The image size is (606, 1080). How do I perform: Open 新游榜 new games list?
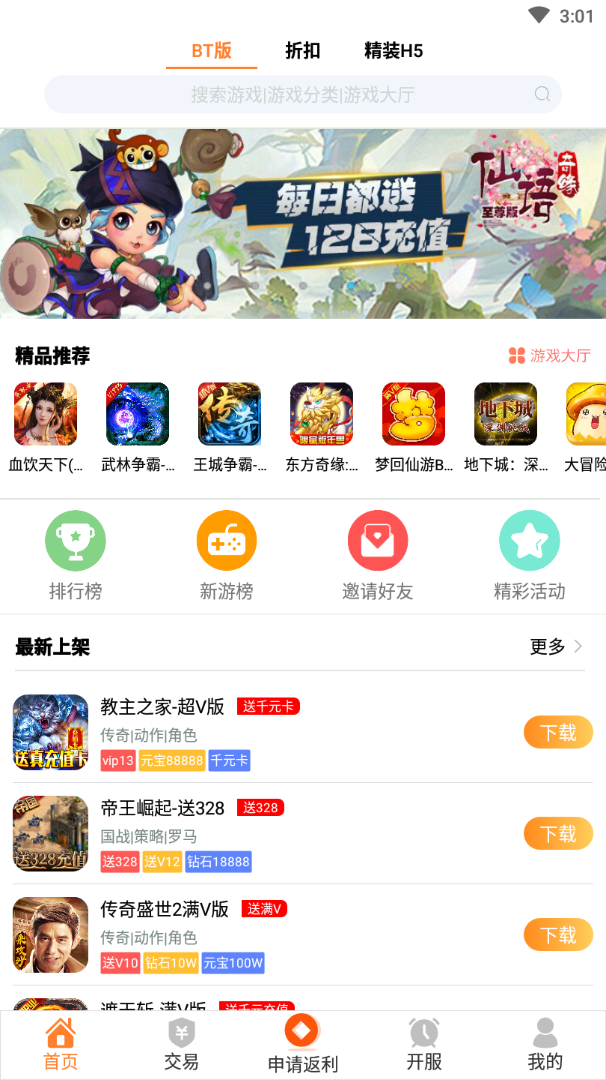(227, 555)
